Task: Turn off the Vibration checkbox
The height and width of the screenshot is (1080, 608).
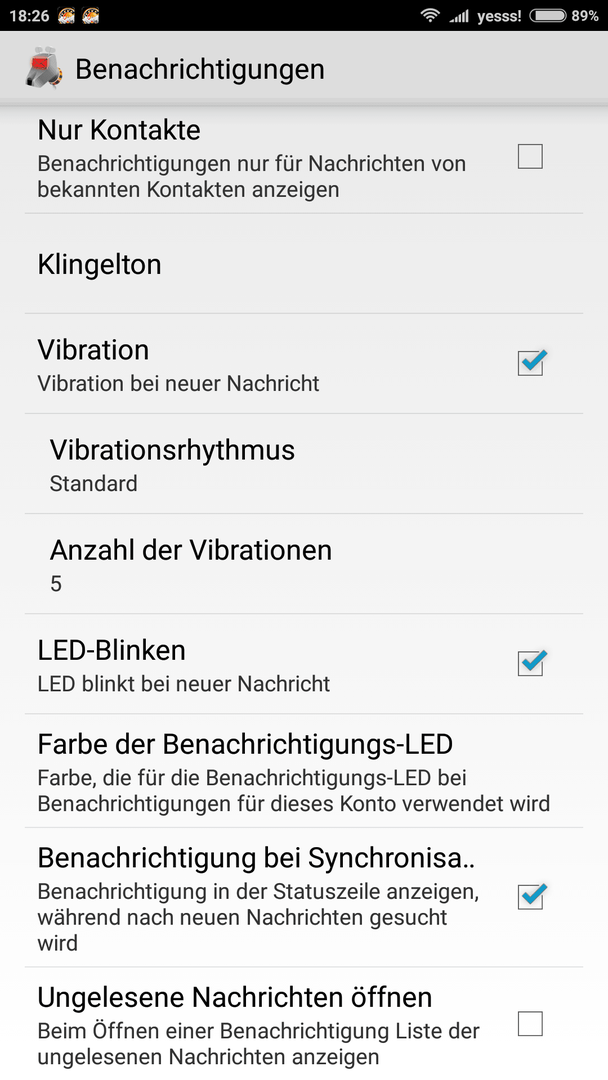Action: point(531,362)
